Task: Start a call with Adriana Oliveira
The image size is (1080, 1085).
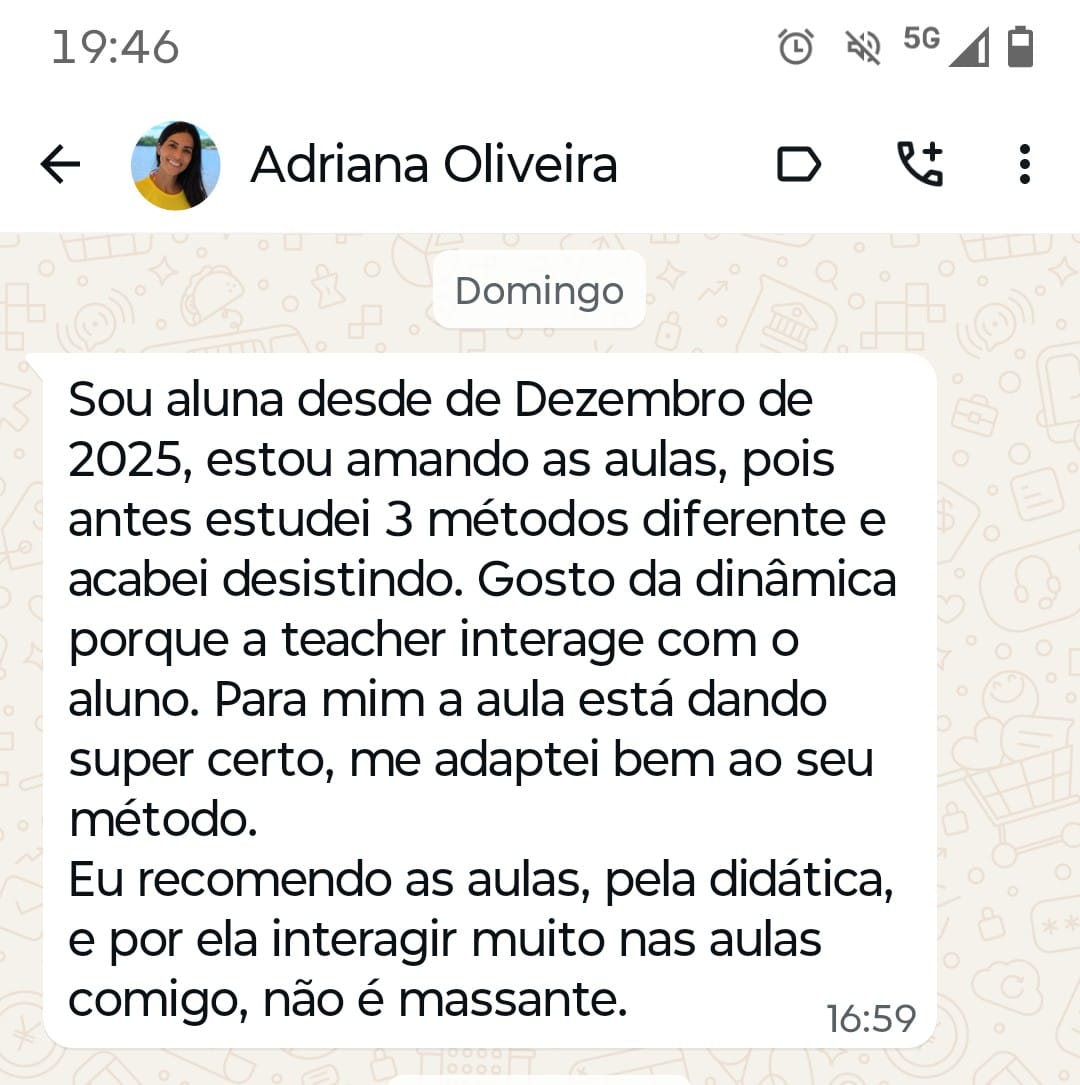Action: [x=919, y=165]
